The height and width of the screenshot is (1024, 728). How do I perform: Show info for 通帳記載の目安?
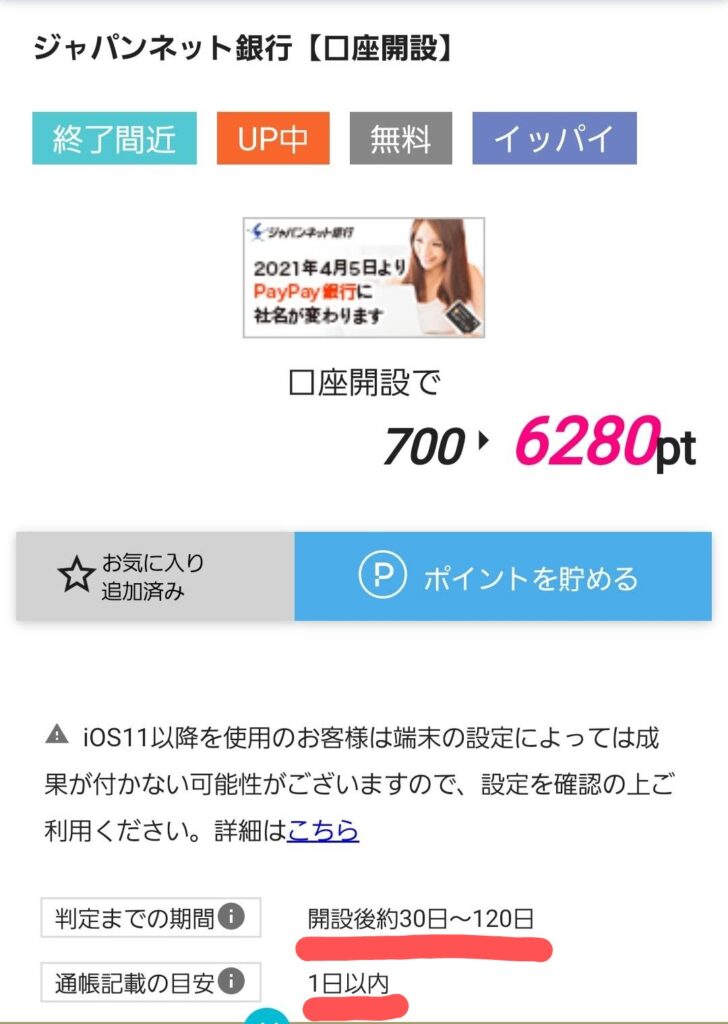point(231,981)
